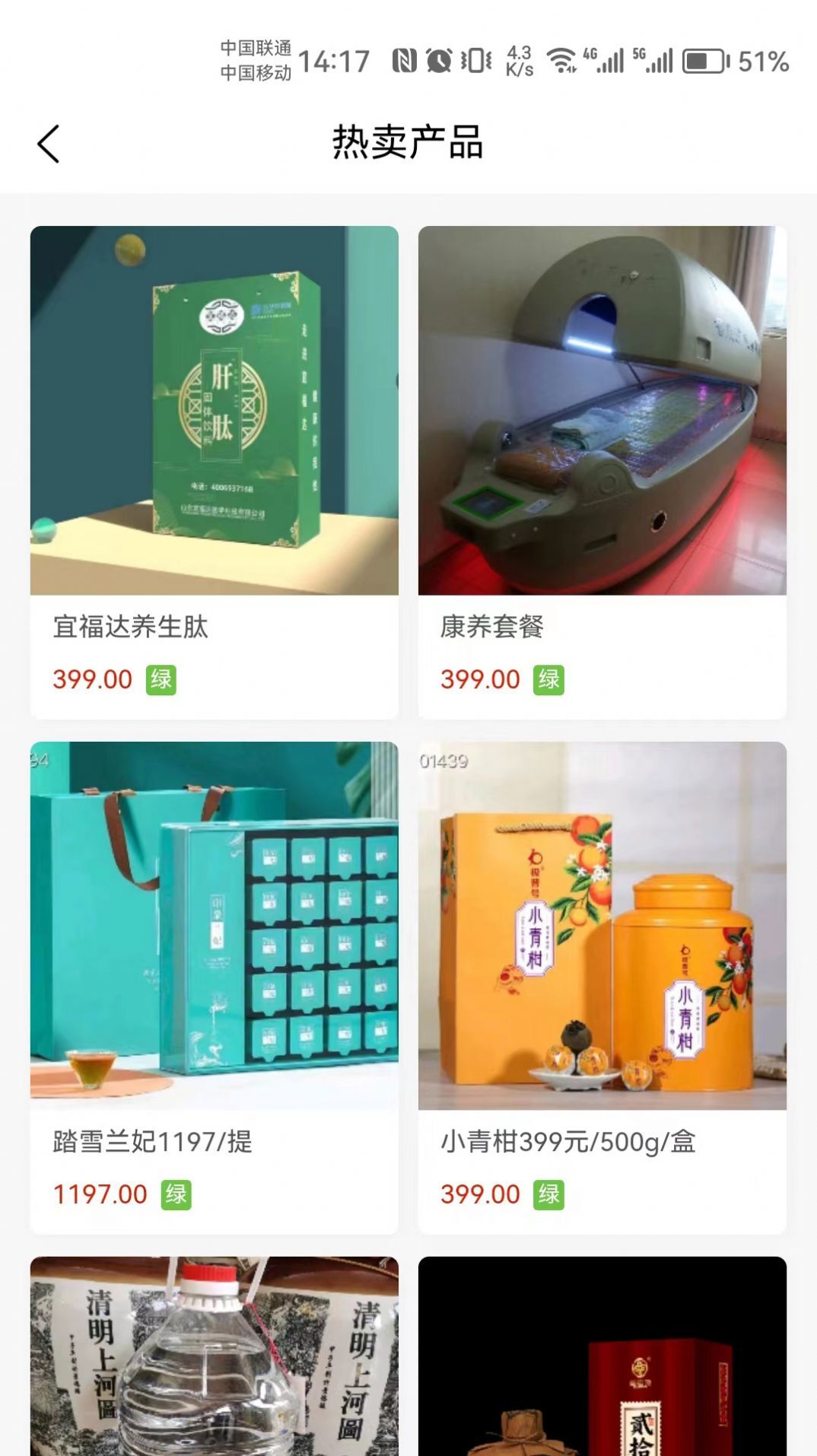Viewport: 817px width, 1456px height.
Task: Tap the 清明上河图 water bottle image
Action: [214, 1362]
